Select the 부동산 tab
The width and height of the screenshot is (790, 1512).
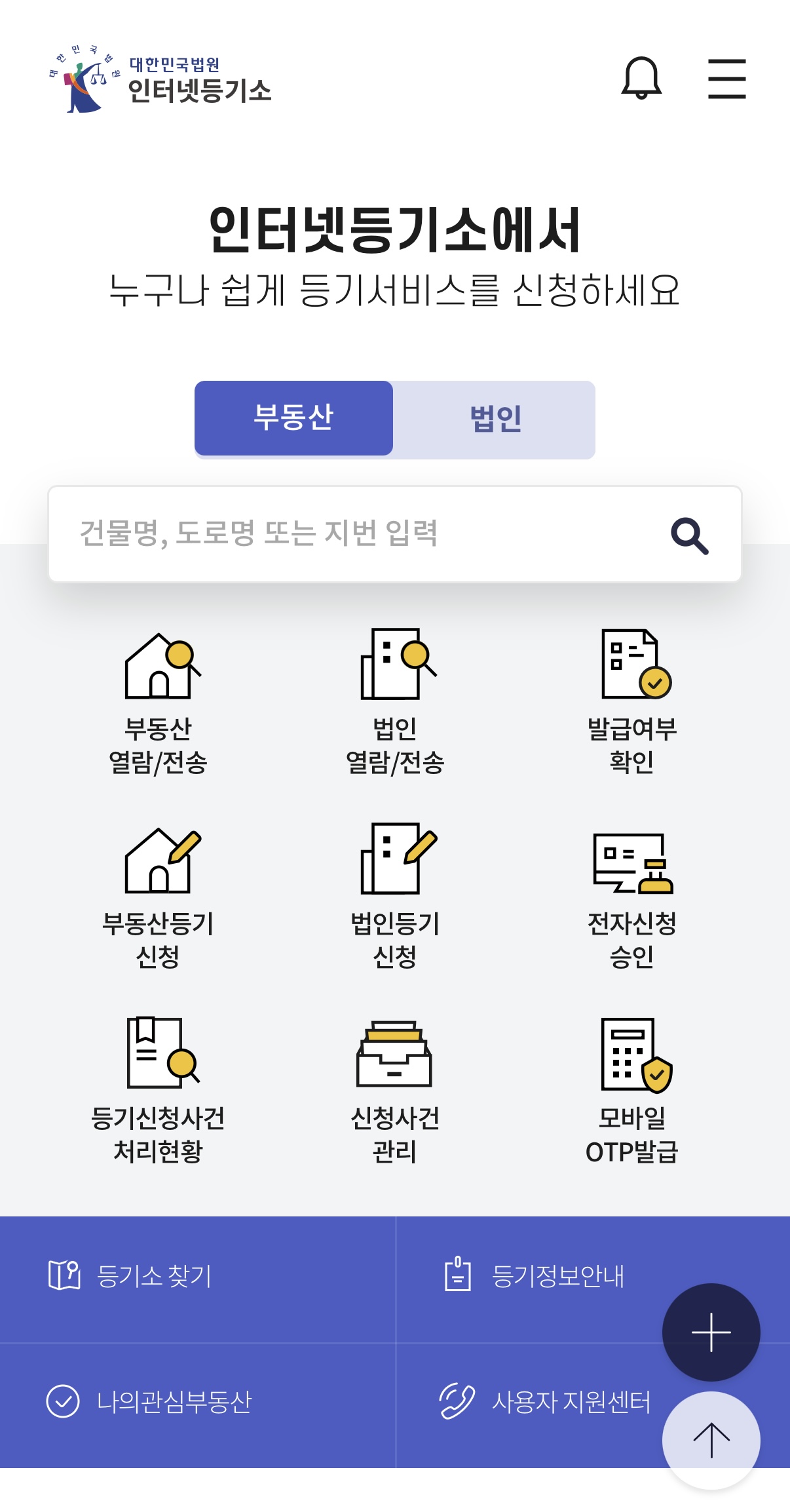[293, 419]
